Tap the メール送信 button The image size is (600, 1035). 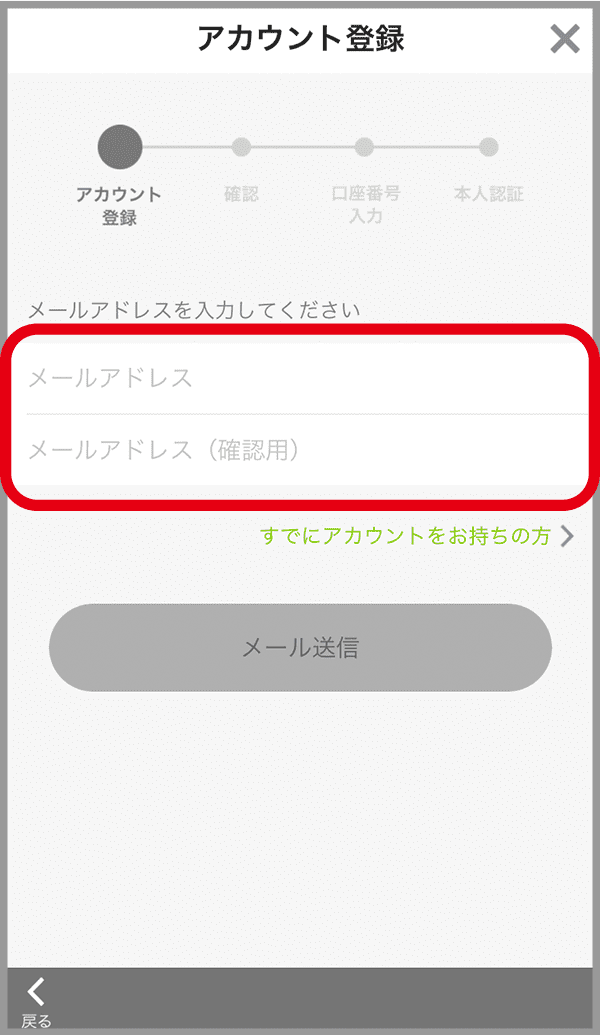[300, 648]
